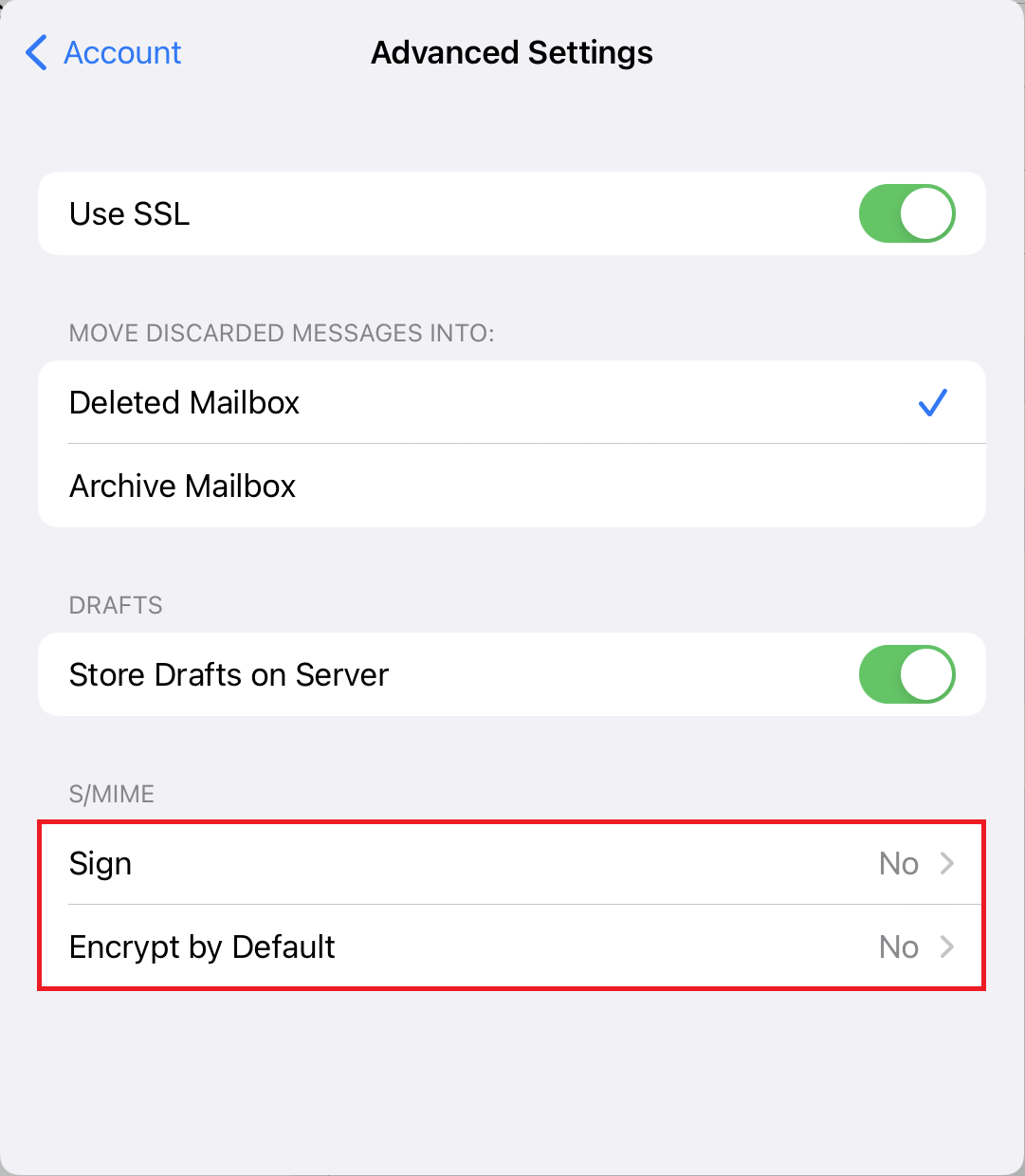Choose Archive Mailbox for discarded messages
The height and width of the screenshot is (1176, 1025).
pyautogui.click(x=512, y=486)
